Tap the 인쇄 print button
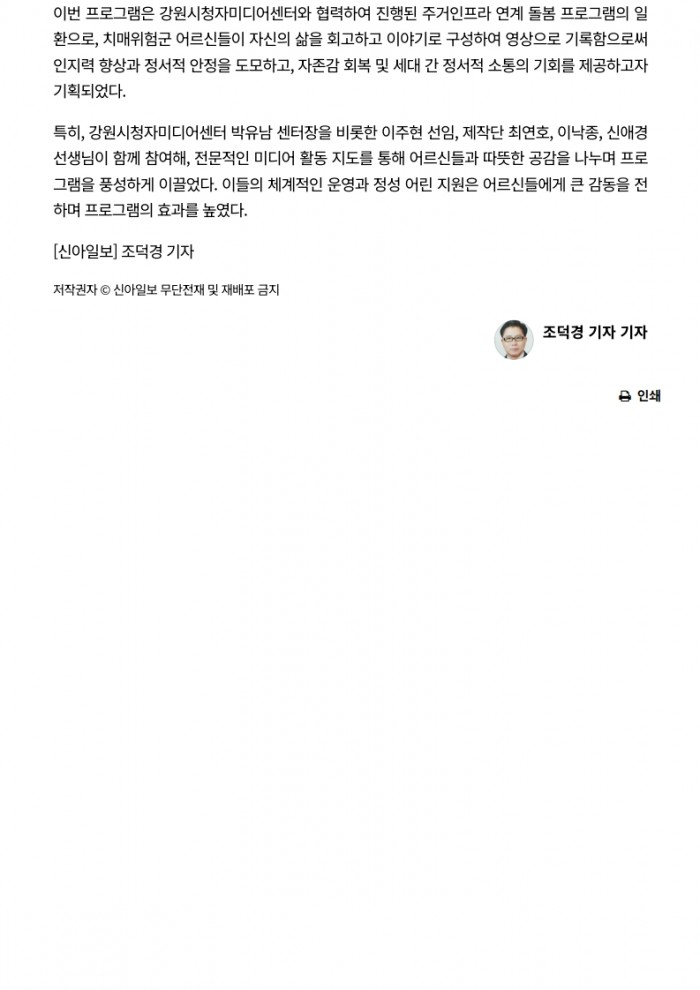This screenshot has height=990, width=700. (x=640, y=396)
